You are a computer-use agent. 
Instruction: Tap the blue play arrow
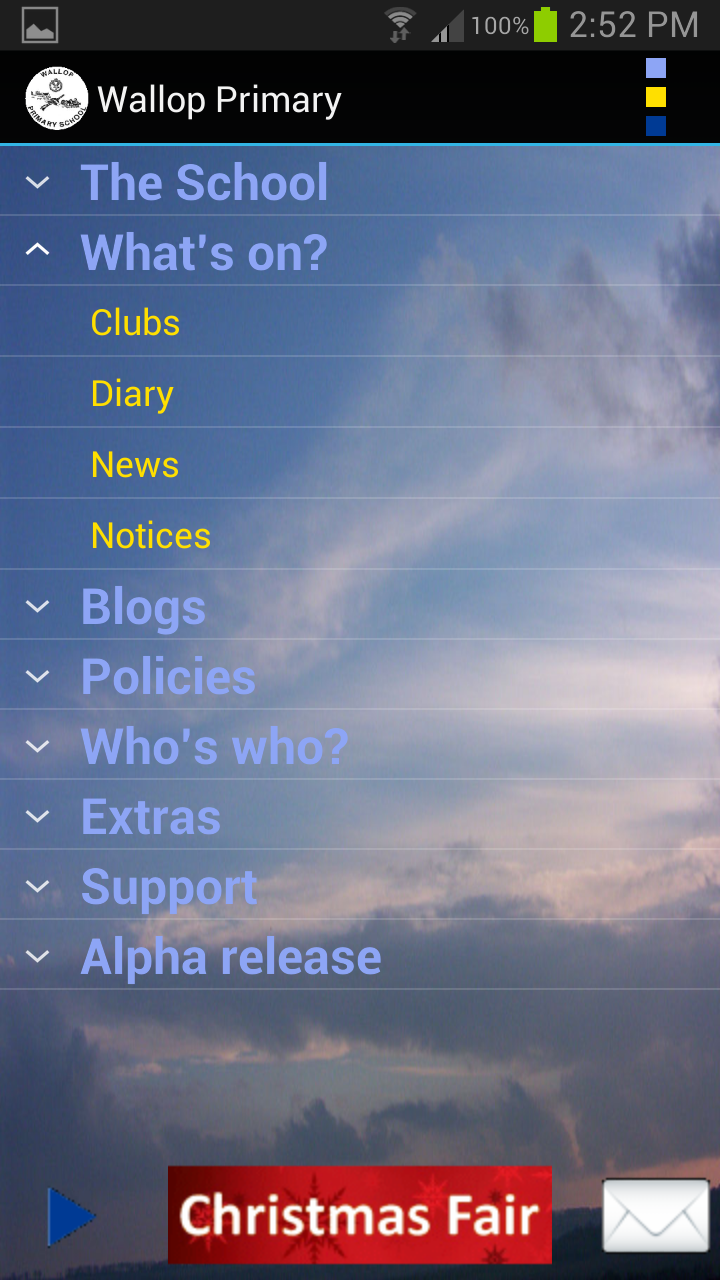pos(72,1217)
